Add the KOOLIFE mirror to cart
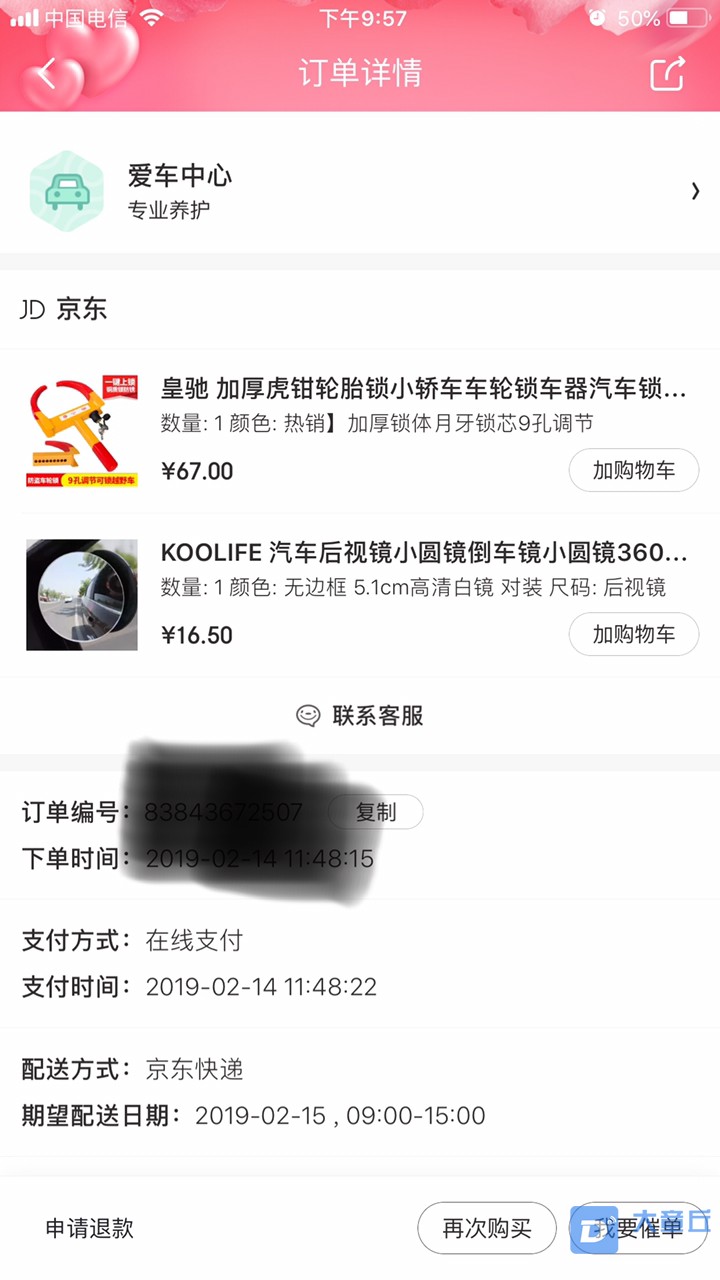The height and width of the screenshot is (1280, 720). (x=634, y=634)
